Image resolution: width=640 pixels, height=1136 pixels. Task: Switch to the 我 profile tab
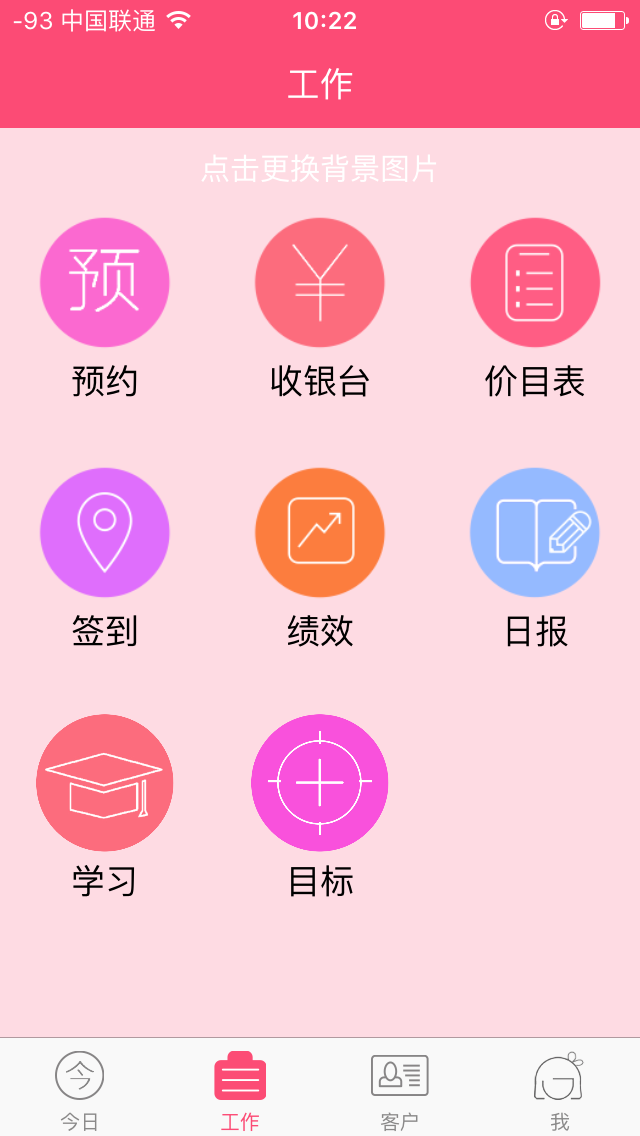[x=559, y=1088]
